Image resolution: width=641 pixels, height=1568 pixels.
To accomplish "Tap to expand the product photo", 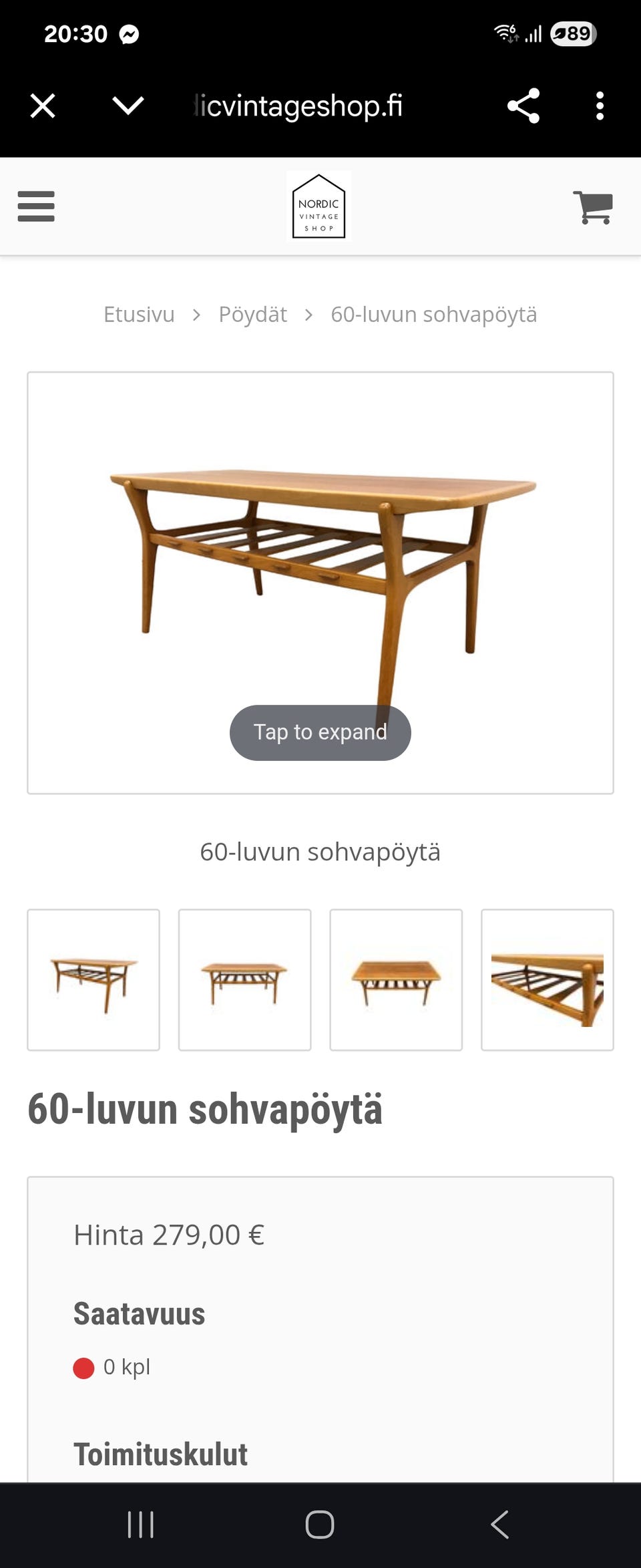I will pyautogui.click(x=320, y=732).
